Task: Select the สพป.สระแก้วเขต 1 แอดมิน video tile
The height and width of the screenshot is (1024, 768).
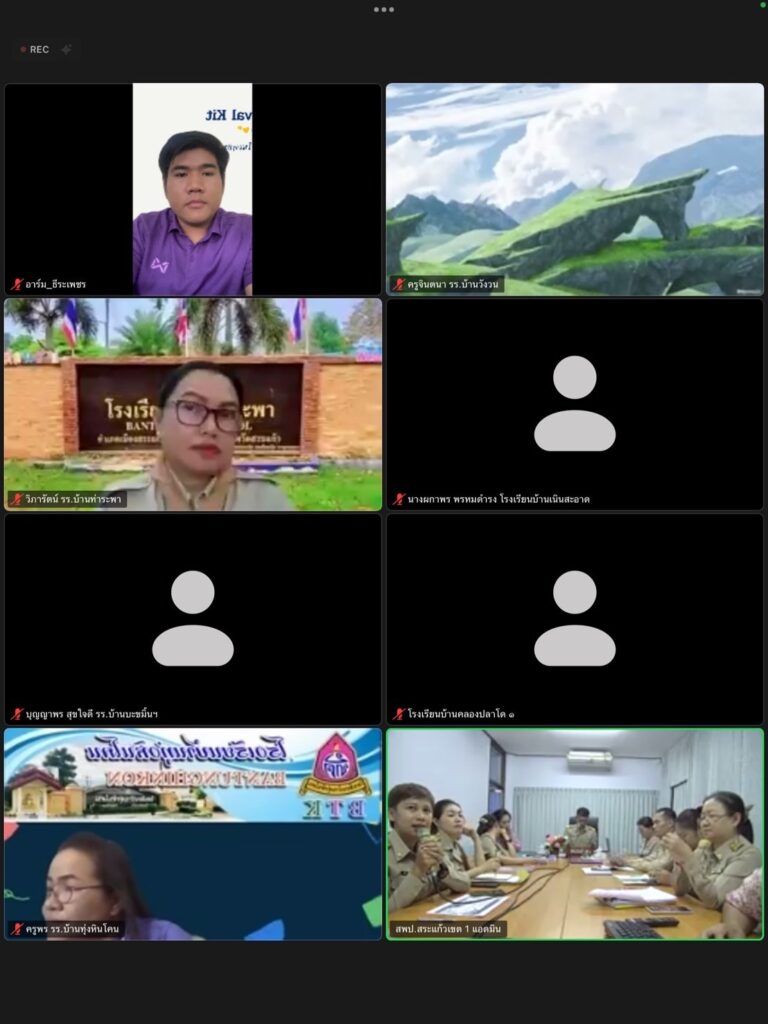Action: [575, 834]
